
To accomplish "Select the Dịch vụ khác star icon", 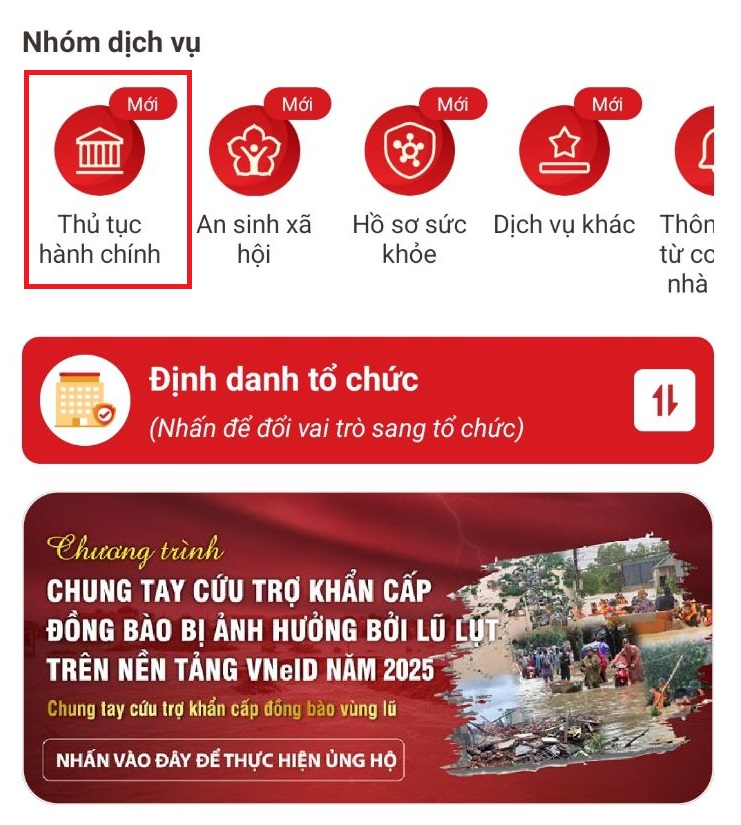I will tap(567, 150).
